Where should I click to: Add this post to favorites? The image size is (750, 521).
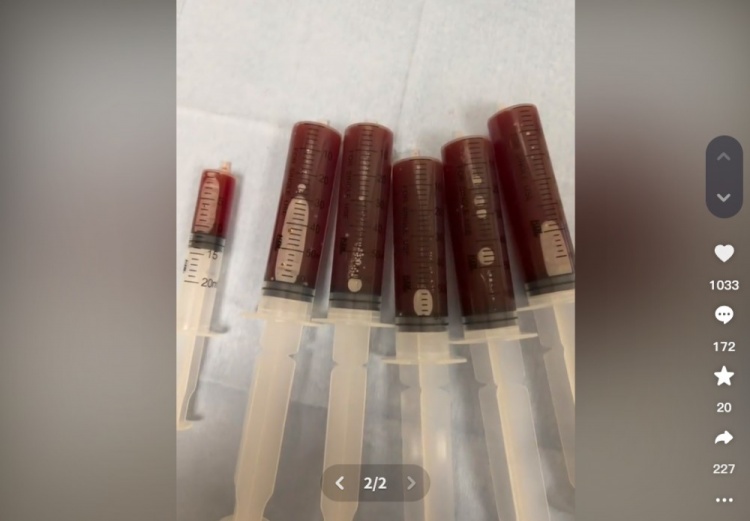click(x=724, y=376)
